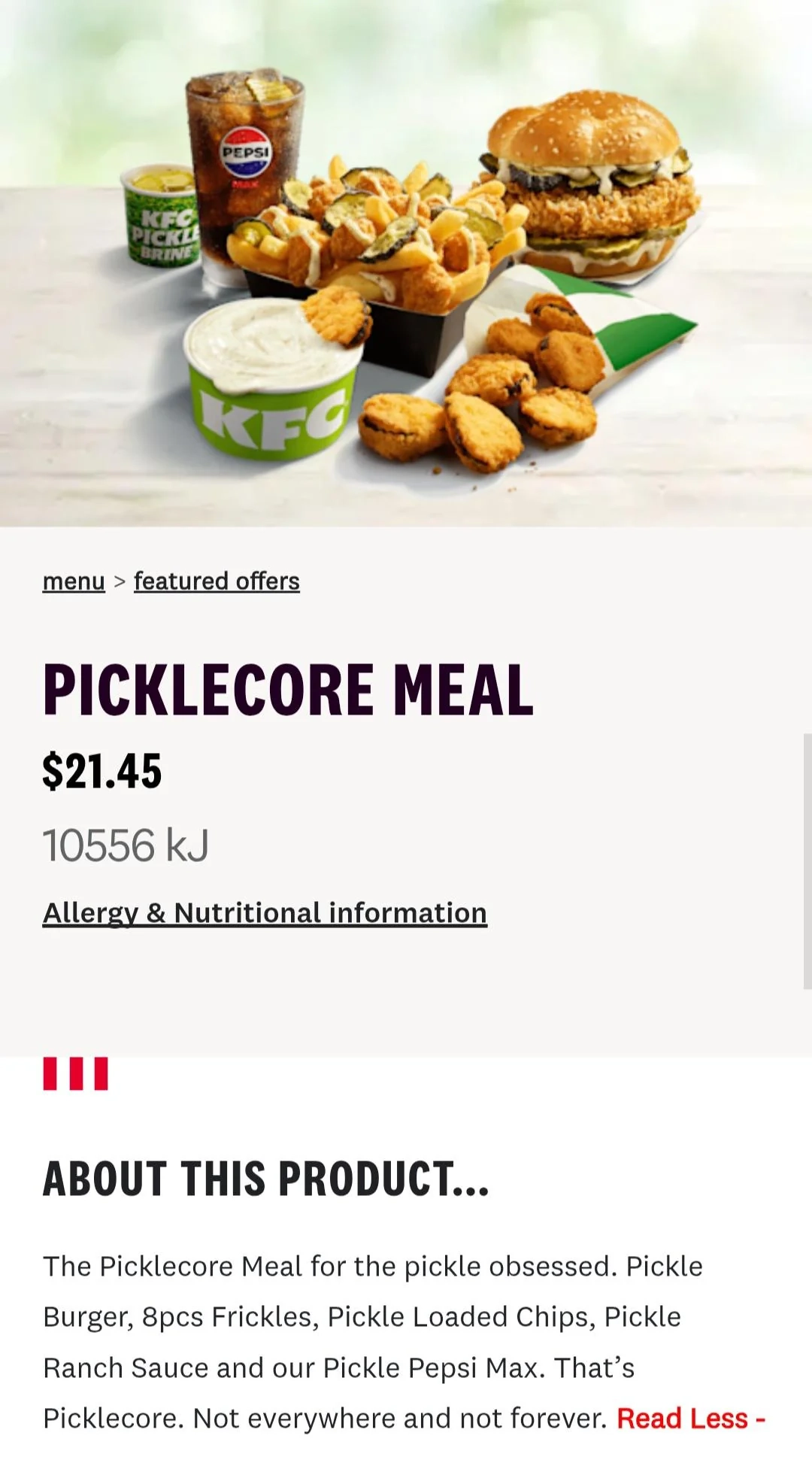
Task: Collapse the description with Read Less
Action: [x=691, y=1419]
